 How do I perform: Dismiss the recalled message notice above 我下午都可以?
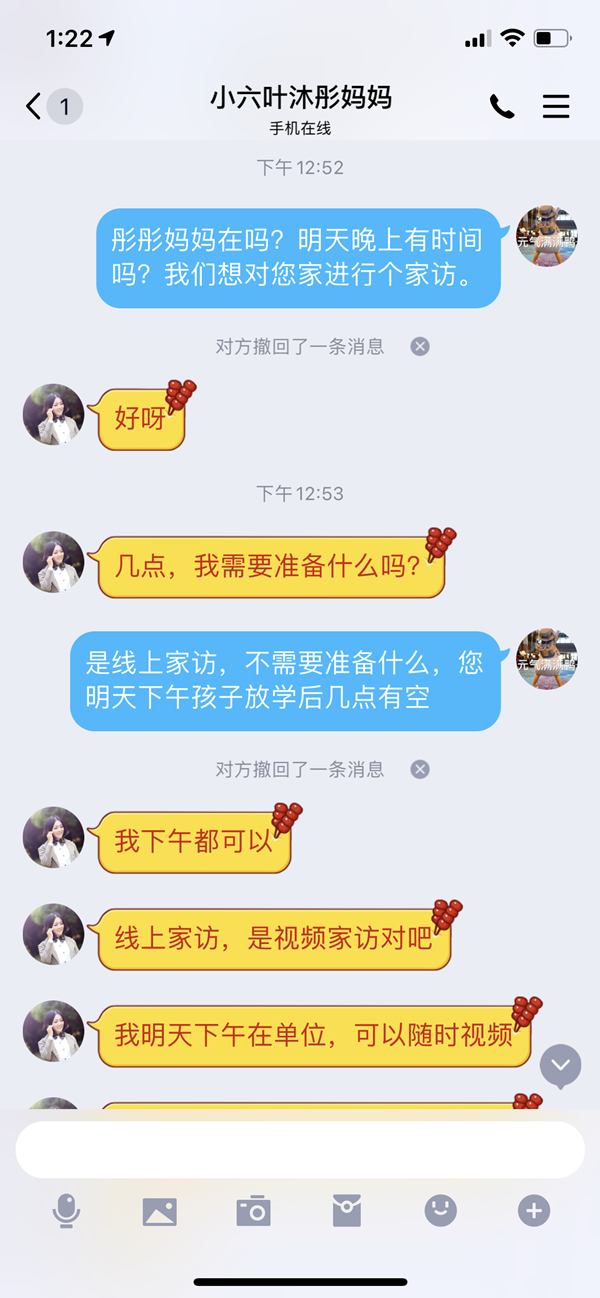point(420,769)
